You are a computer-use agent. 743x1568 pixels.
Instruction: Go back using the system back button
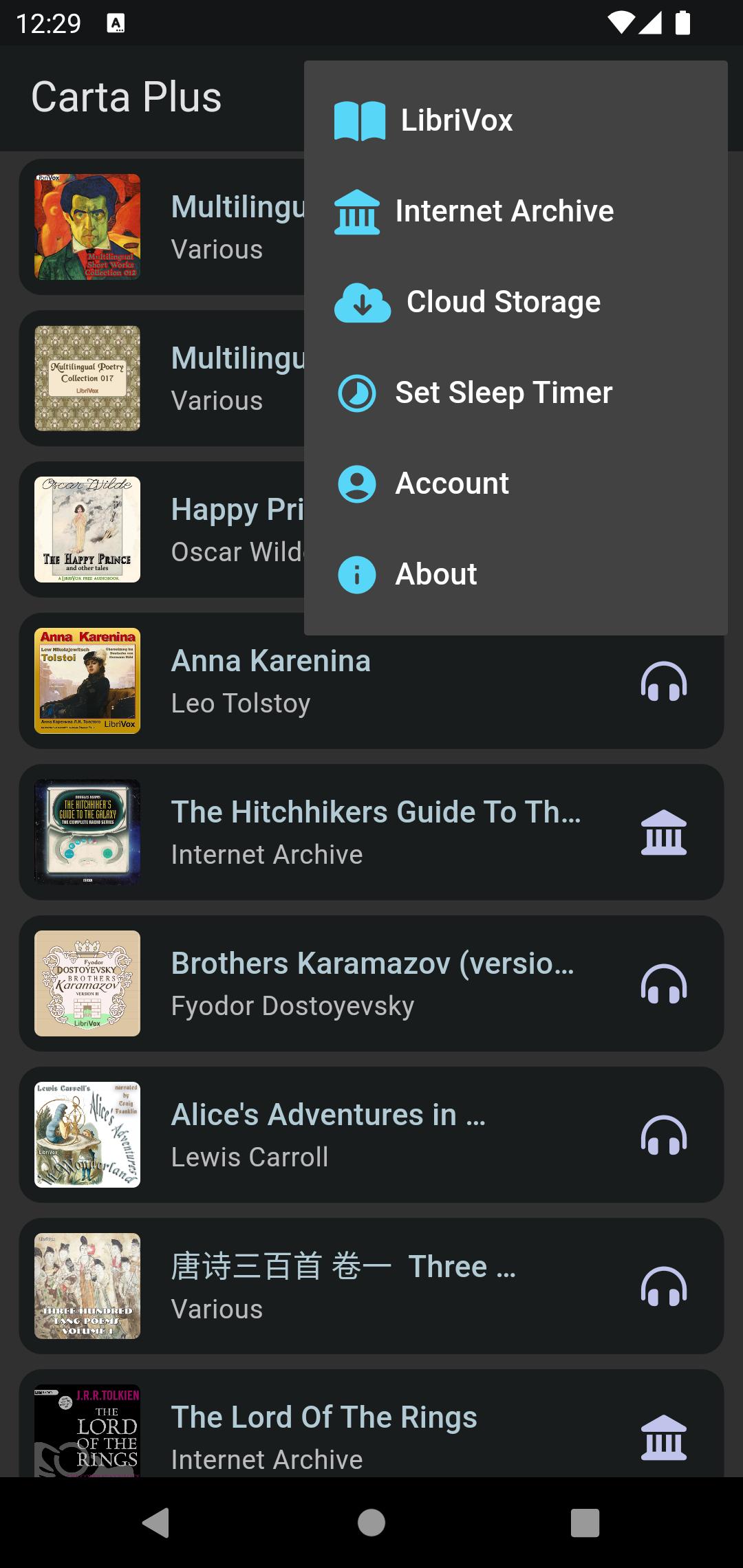156,1522
